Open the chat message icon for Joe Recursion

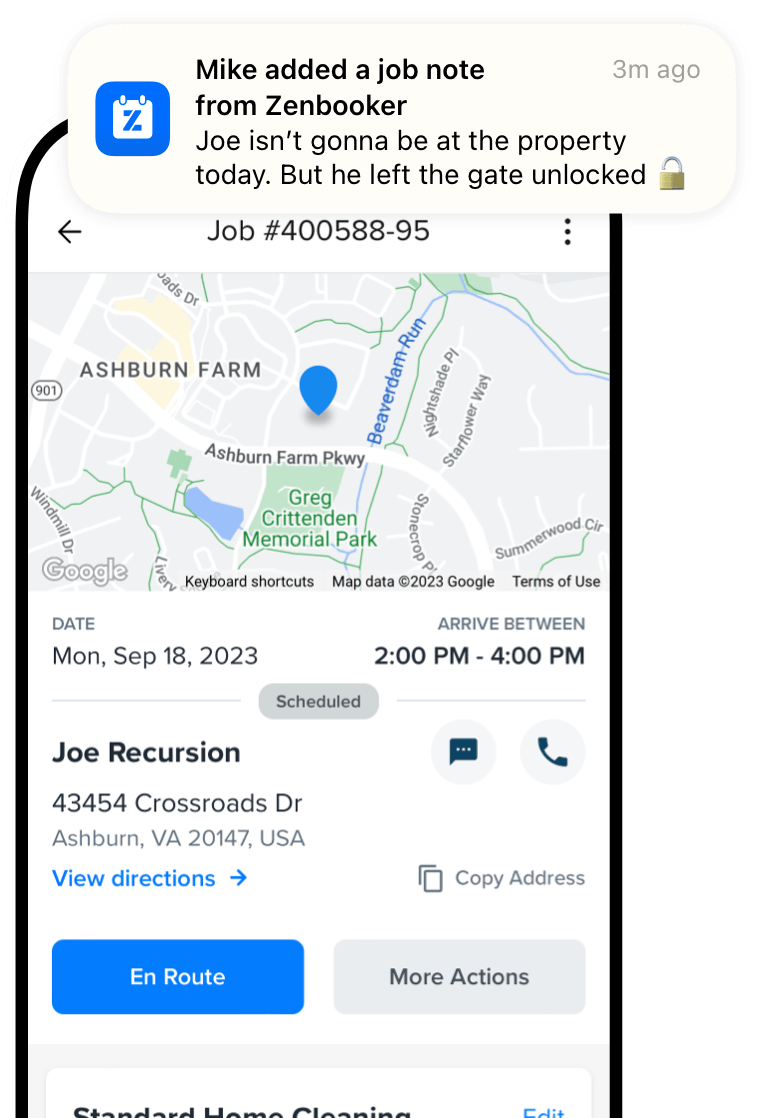[463, 752]
